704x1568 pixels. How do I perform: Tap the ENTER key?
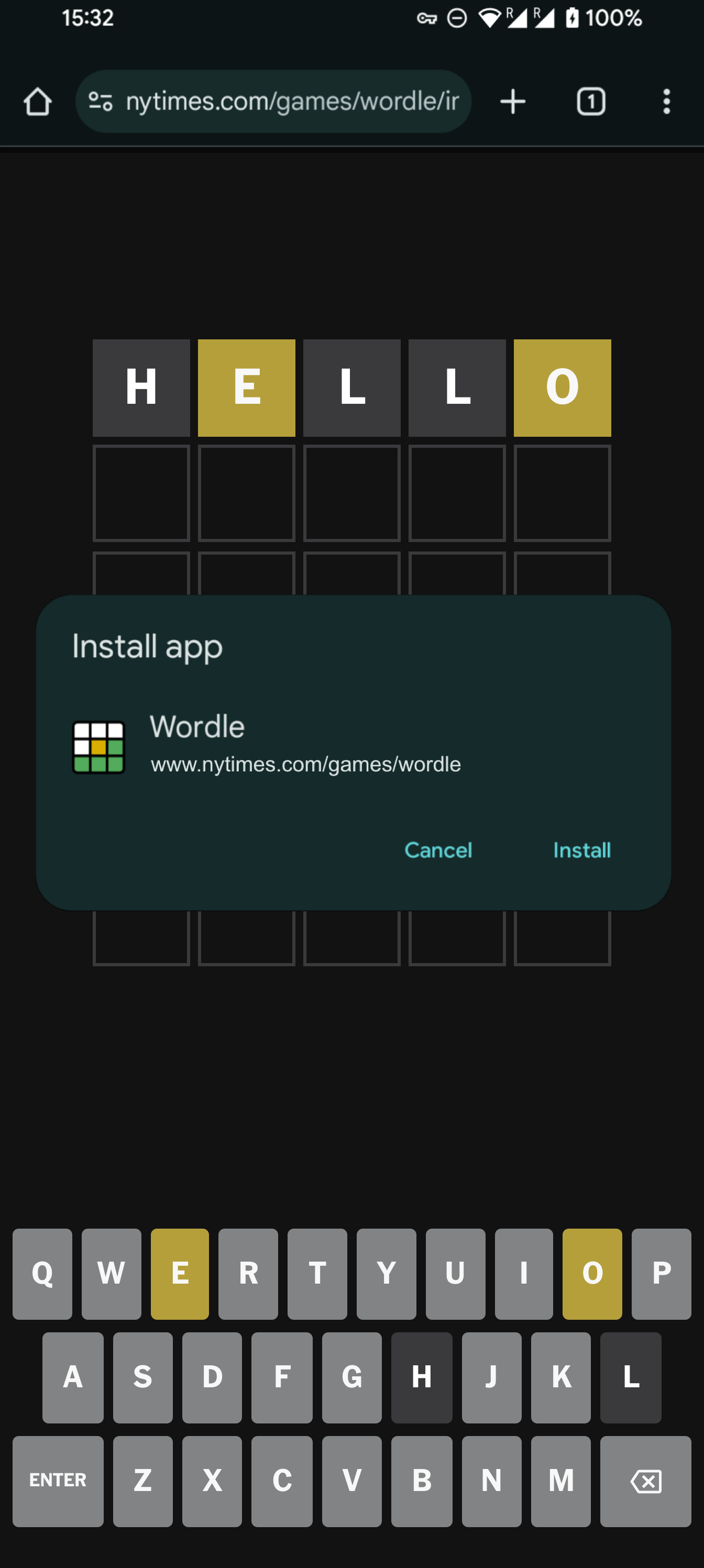point(58,1481)
